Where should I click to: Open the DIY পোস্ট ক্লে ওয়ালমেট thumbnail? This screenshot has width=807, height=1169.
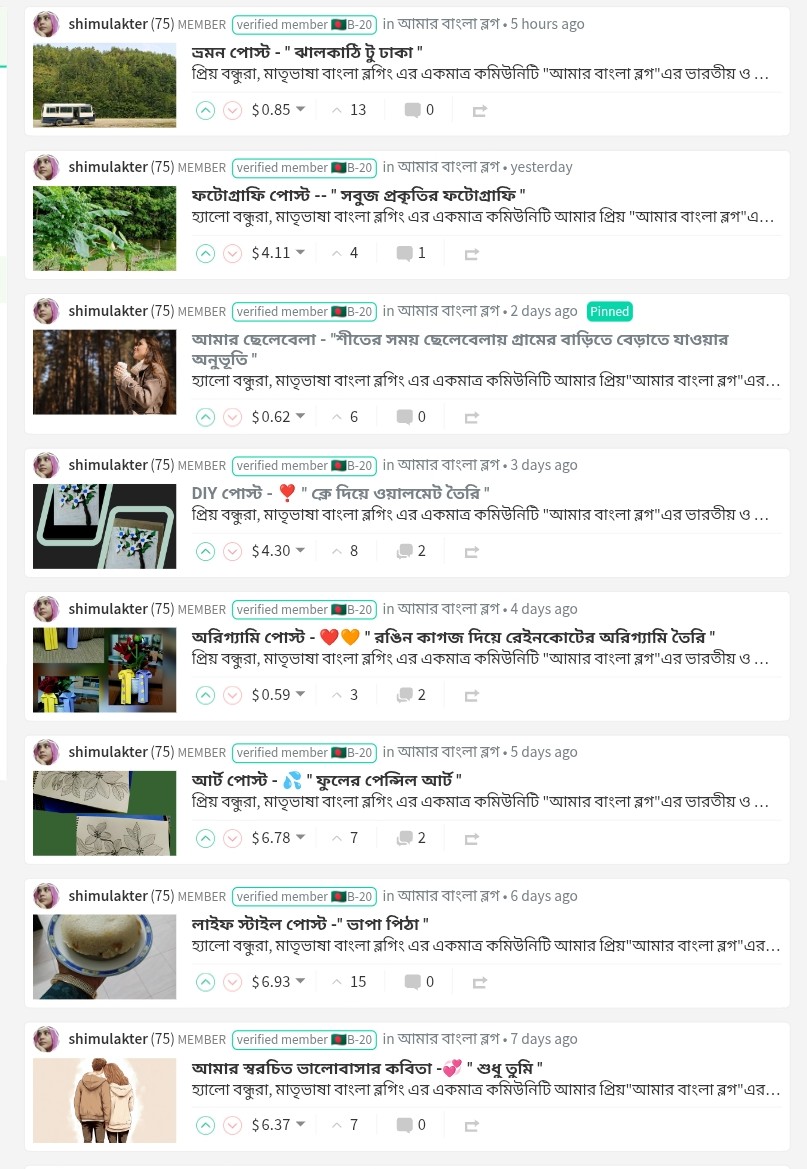coord(104,526)
